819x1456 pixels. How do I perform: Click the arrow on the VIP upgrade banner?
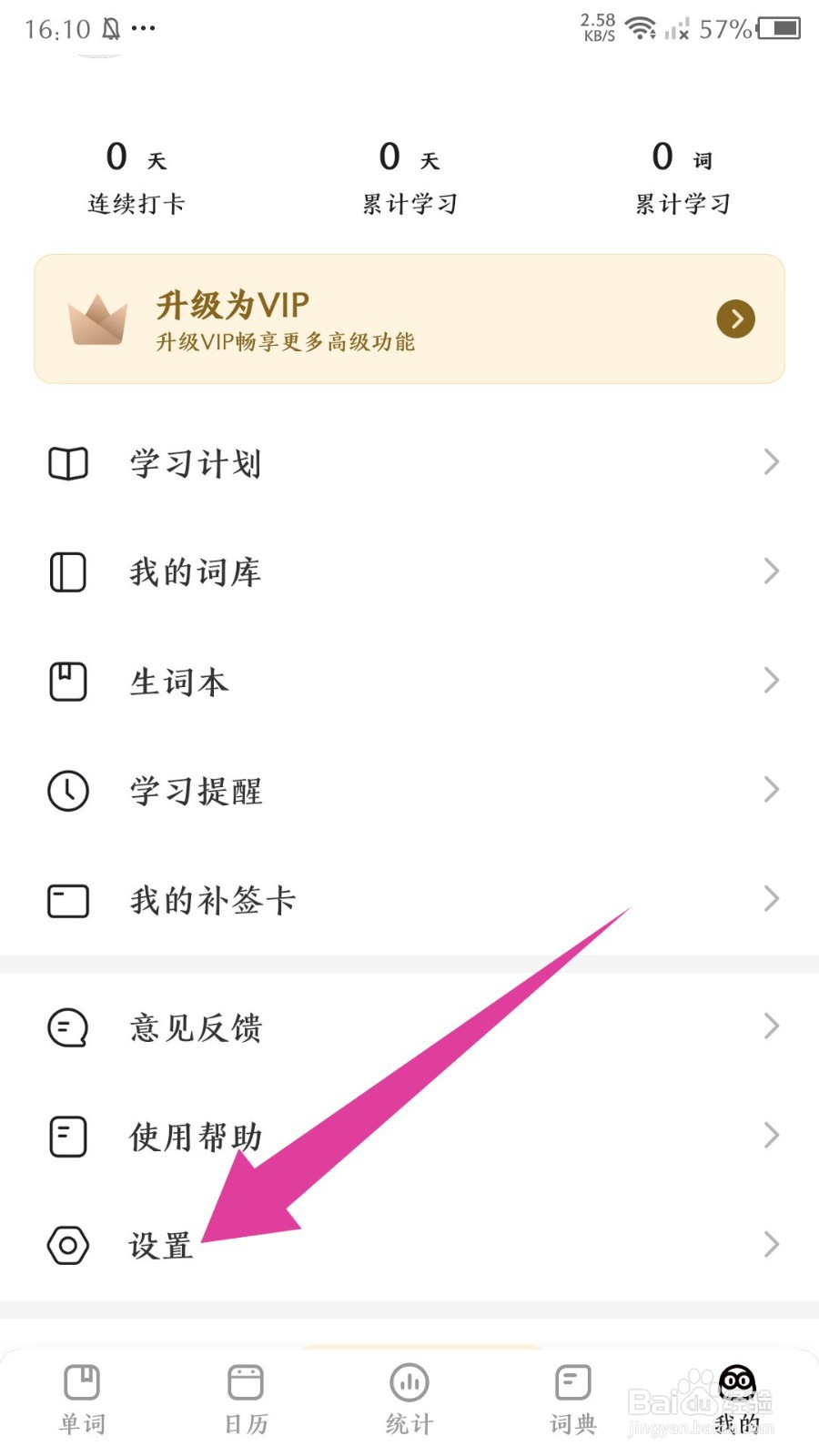pyautogui.click(x=735, y=318)
